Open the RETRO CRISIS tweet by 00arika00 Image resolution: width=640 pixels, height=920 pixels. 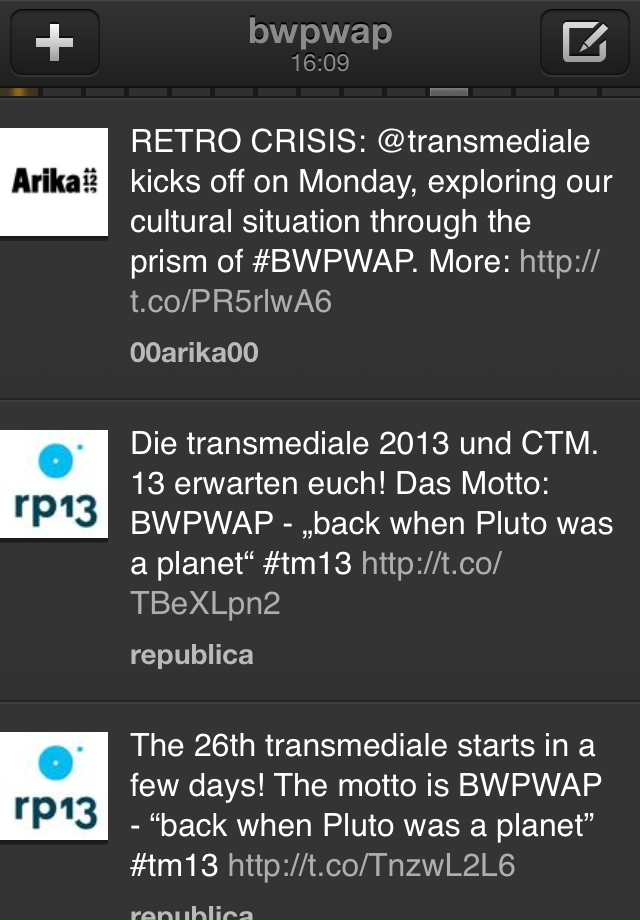point(370,222)
